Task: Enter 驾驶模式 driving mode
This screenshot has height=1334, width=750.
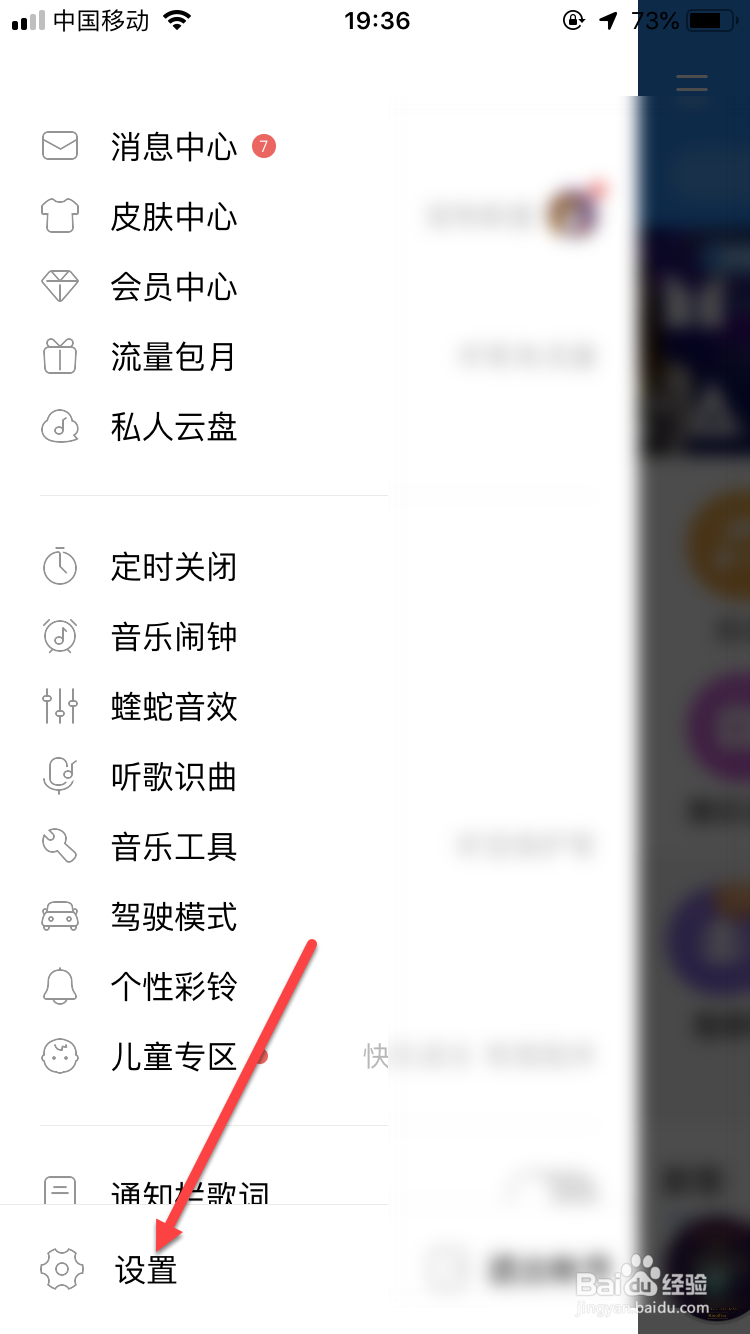Action: [x=173, y=916]
